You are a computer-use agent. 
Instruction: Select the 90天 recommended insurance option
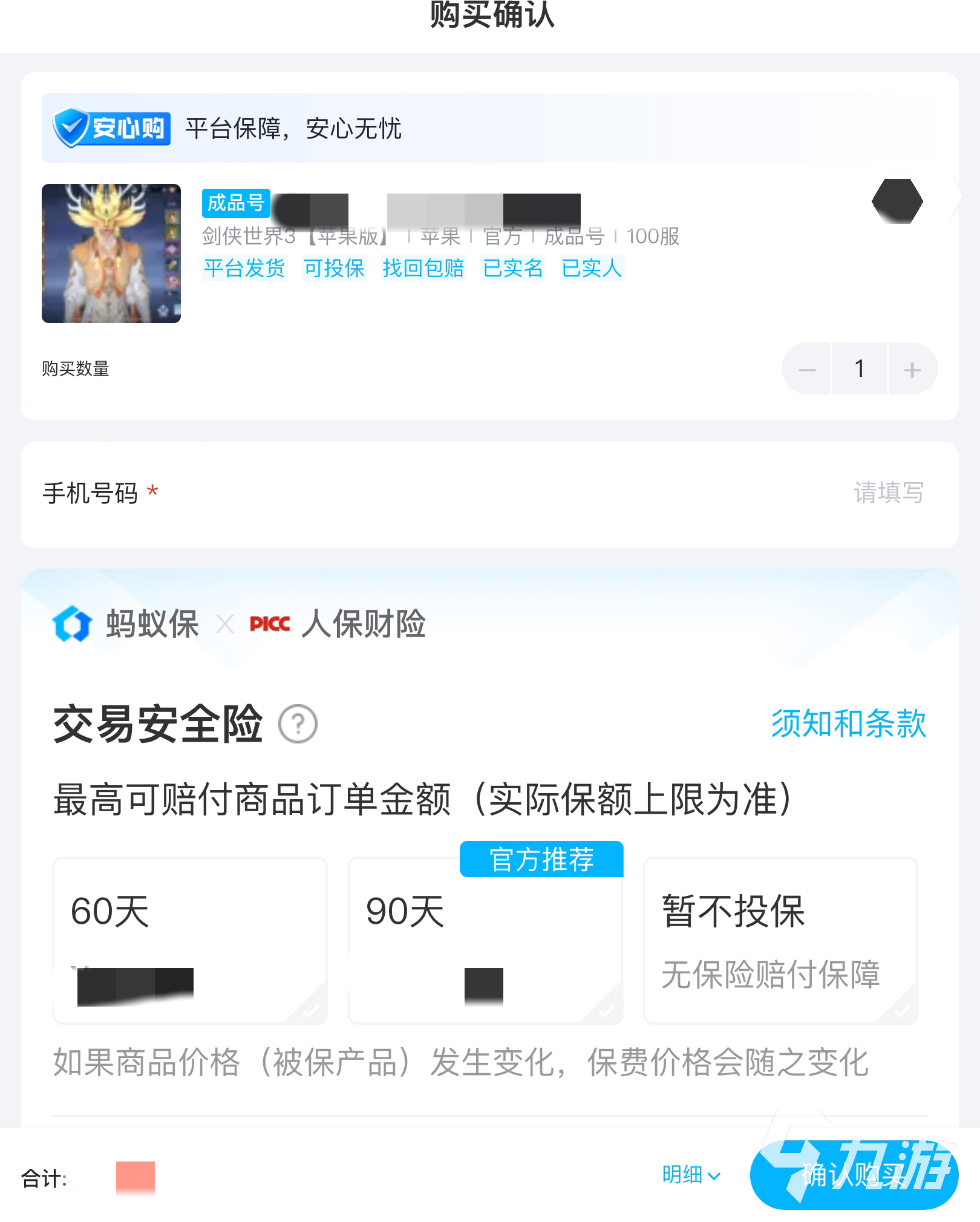tap(485, 940)
